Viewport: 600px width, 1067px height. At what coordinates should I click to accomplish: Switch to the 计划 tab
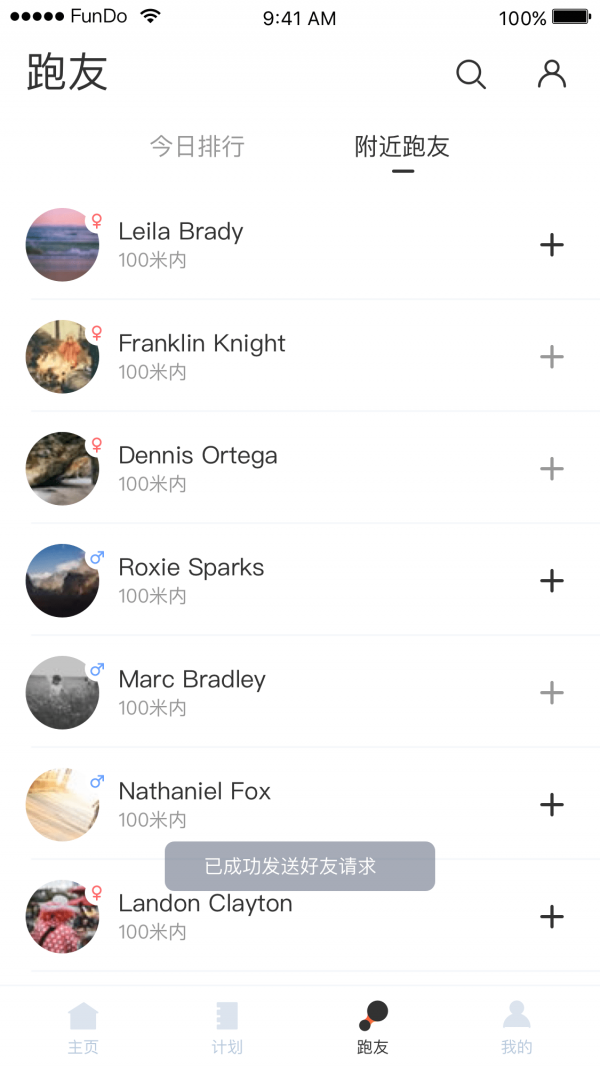click(227, 1028)
